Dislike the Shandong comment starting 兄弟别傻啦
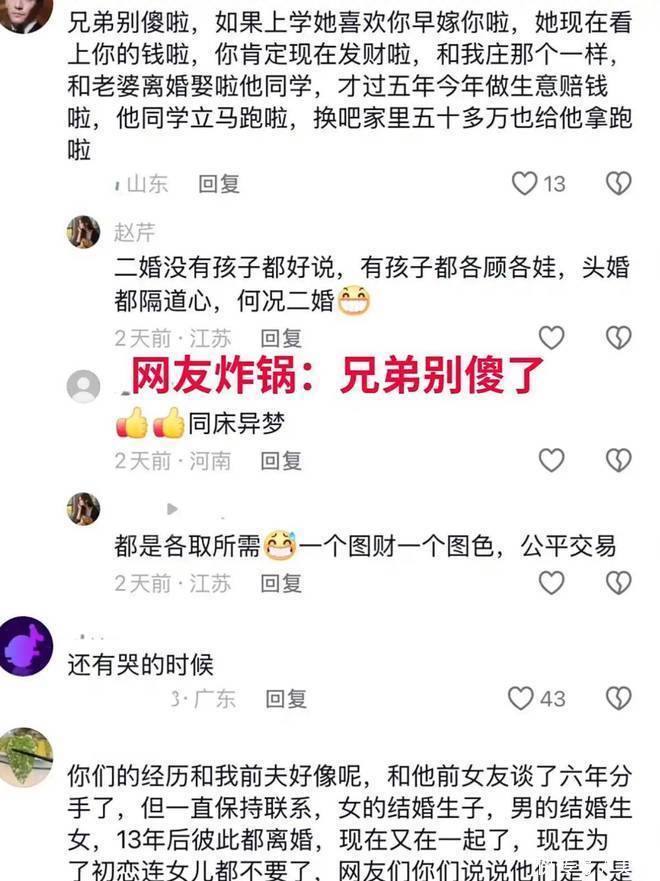This screenshot has width=660, height=881. 619,183
